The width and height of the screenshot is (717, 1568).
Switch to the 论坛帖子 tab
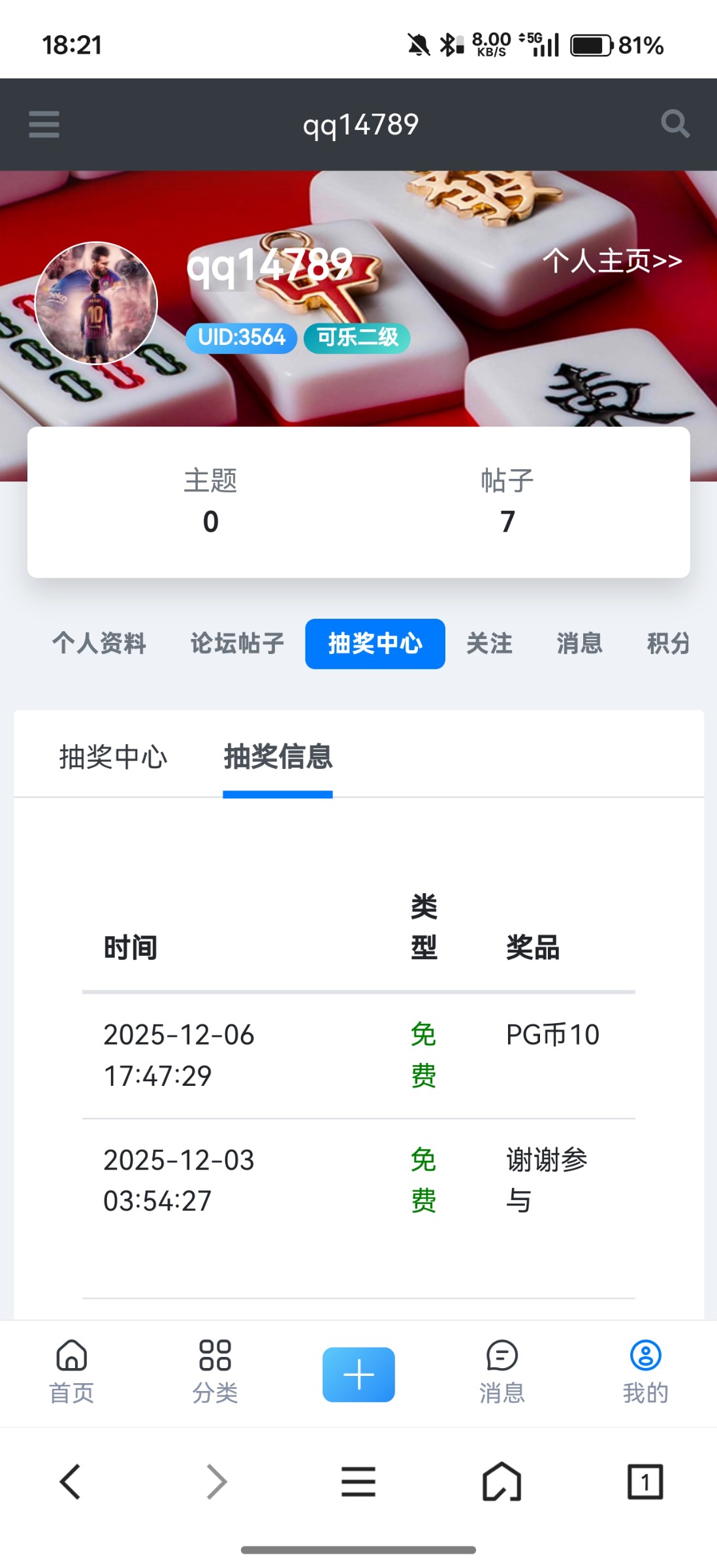point(237,644)
